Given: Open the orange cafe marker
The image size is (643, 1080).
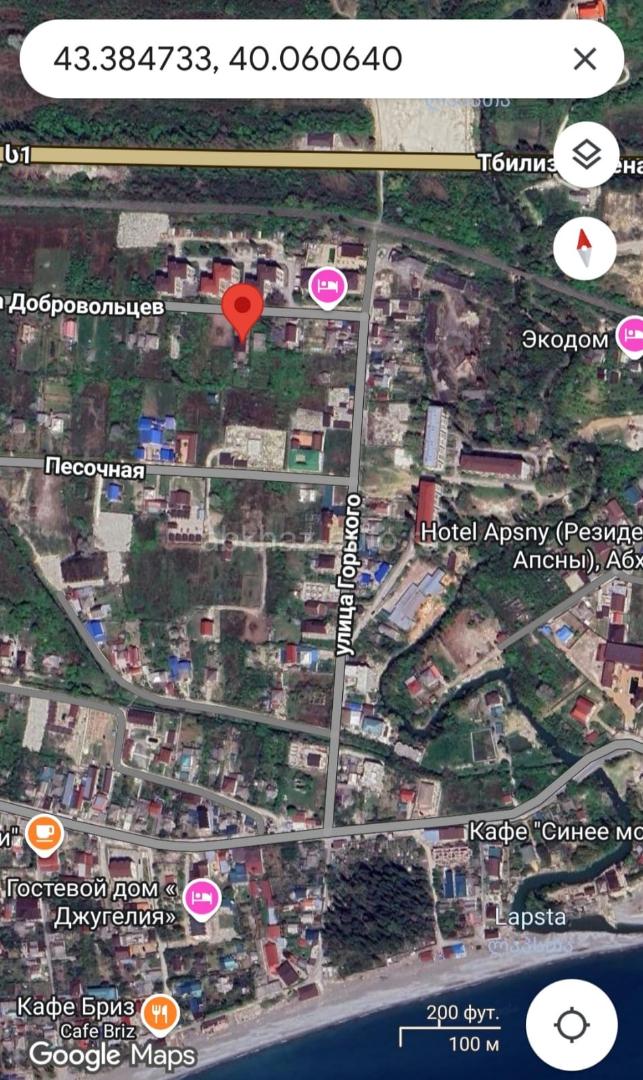Looking at the screenshot, I should (44, 834).
